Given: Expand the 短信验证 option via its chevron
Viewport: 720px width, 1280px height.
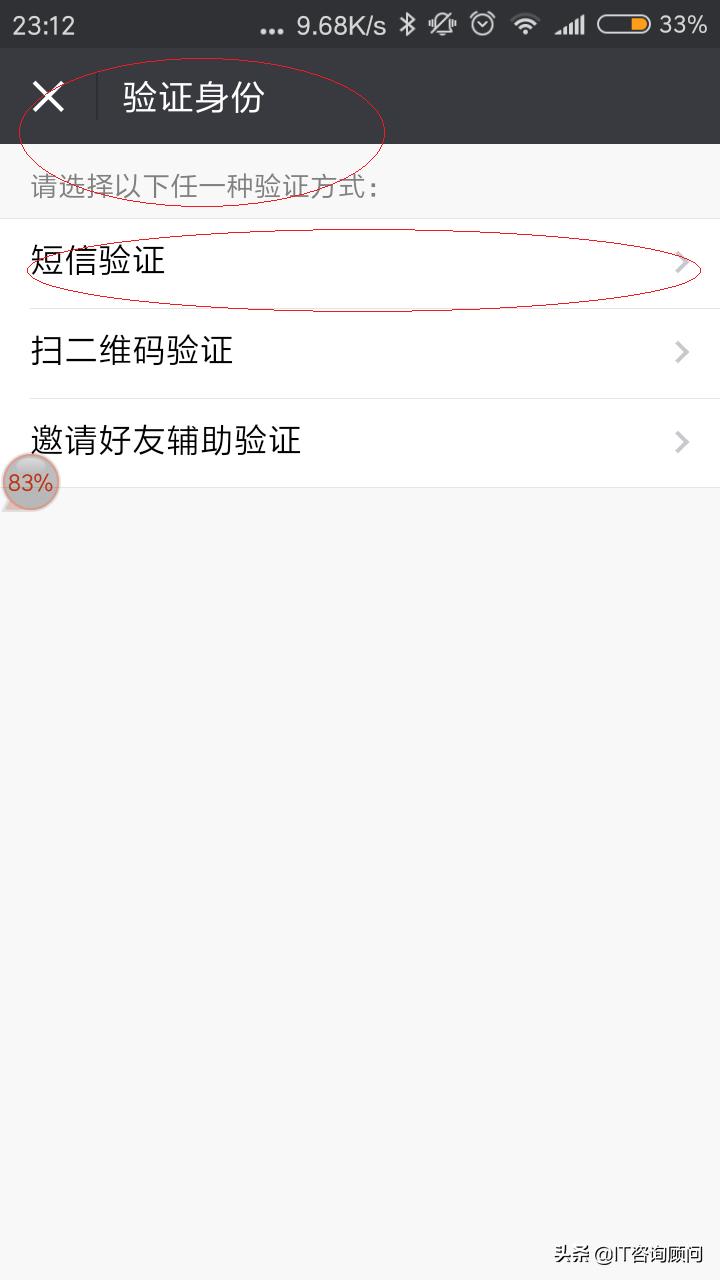Looking at the screenshot, I should click(x=682, y=262).
